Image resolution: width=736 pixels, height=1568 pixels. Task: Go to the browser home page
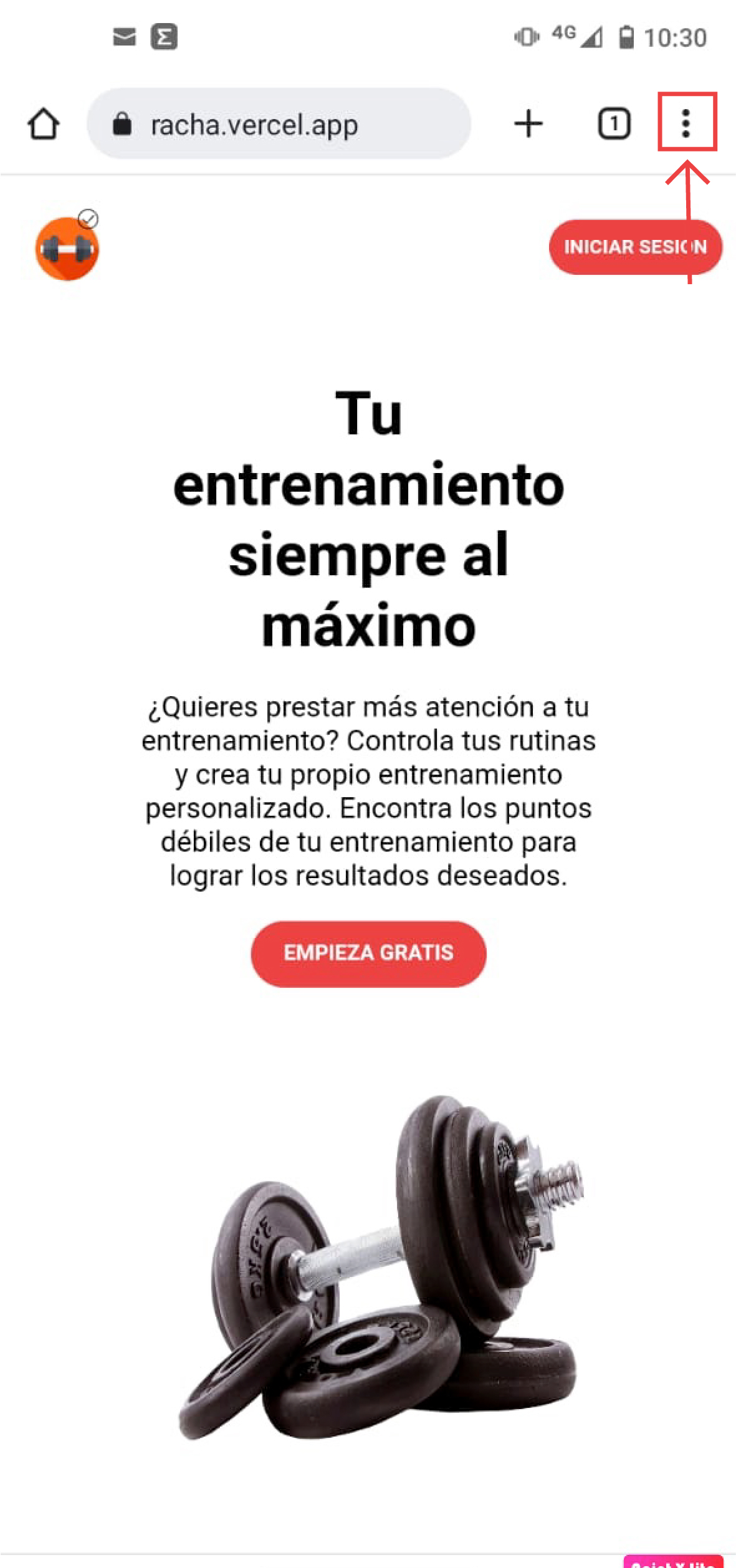44,124
